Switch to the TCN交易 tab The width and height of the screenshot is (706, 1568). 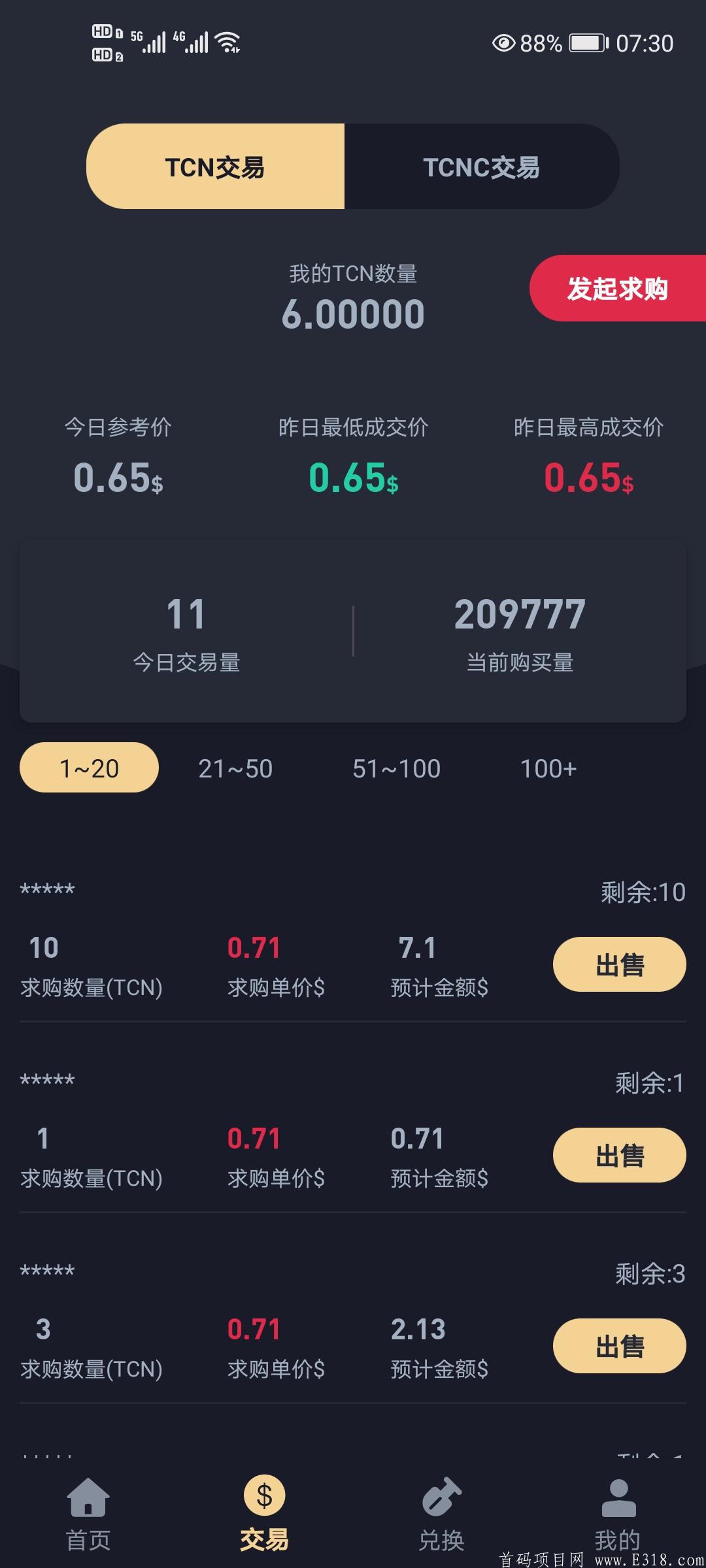(216, 167)
